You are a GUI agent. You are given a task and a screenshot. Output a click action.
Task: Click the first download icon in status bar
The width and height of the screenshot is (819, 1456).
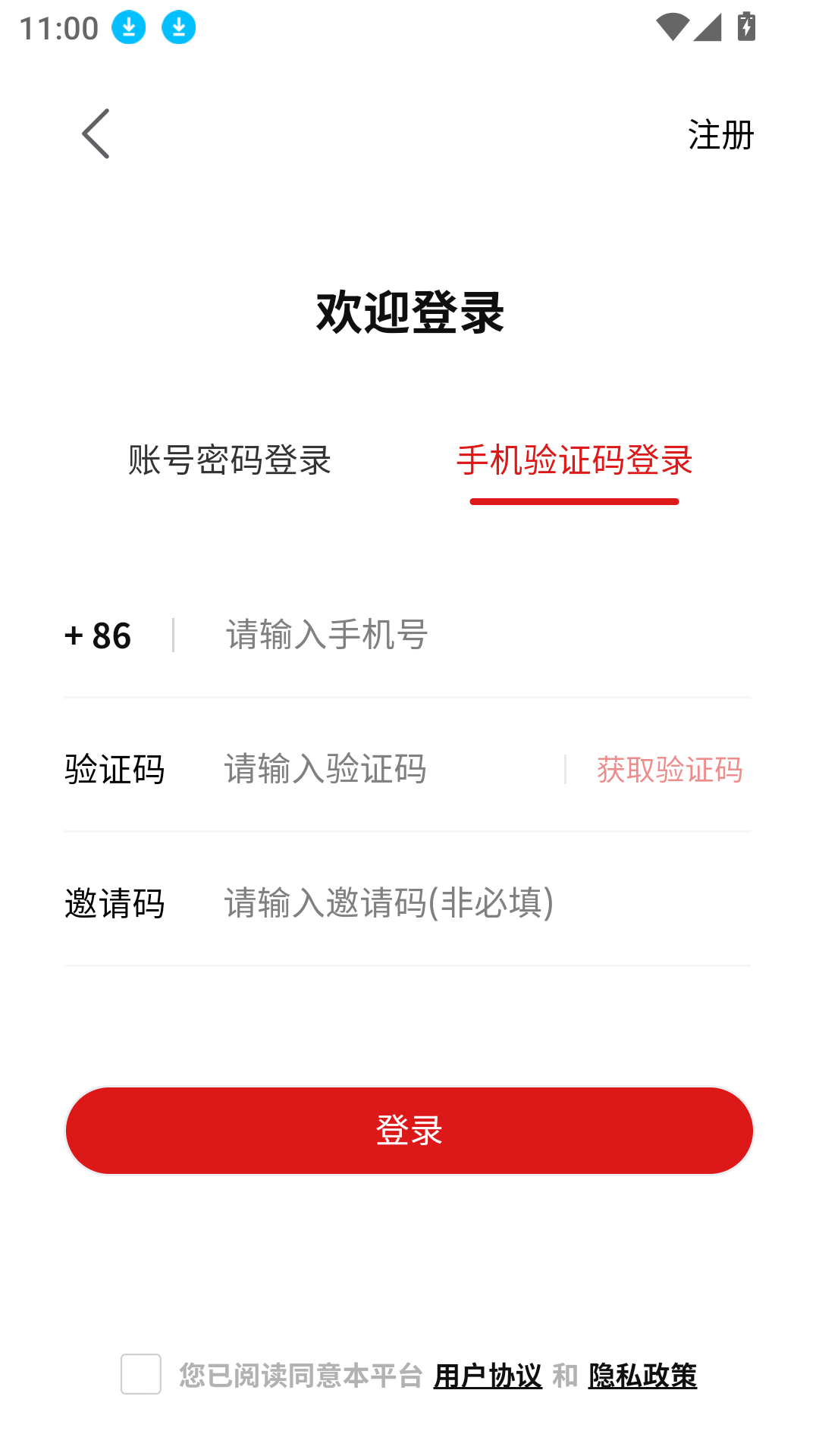pos(127,27)
